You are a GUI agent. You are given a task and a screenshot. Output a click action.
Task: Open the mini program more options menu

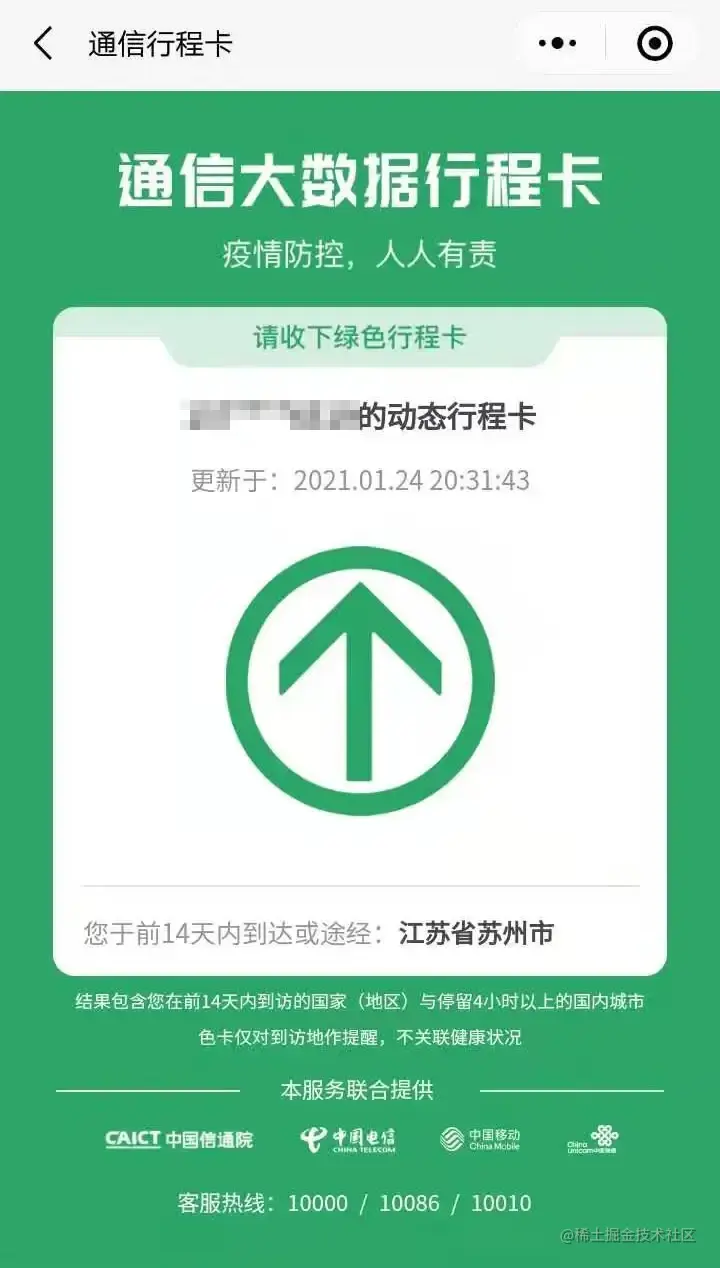click(558, 43)
